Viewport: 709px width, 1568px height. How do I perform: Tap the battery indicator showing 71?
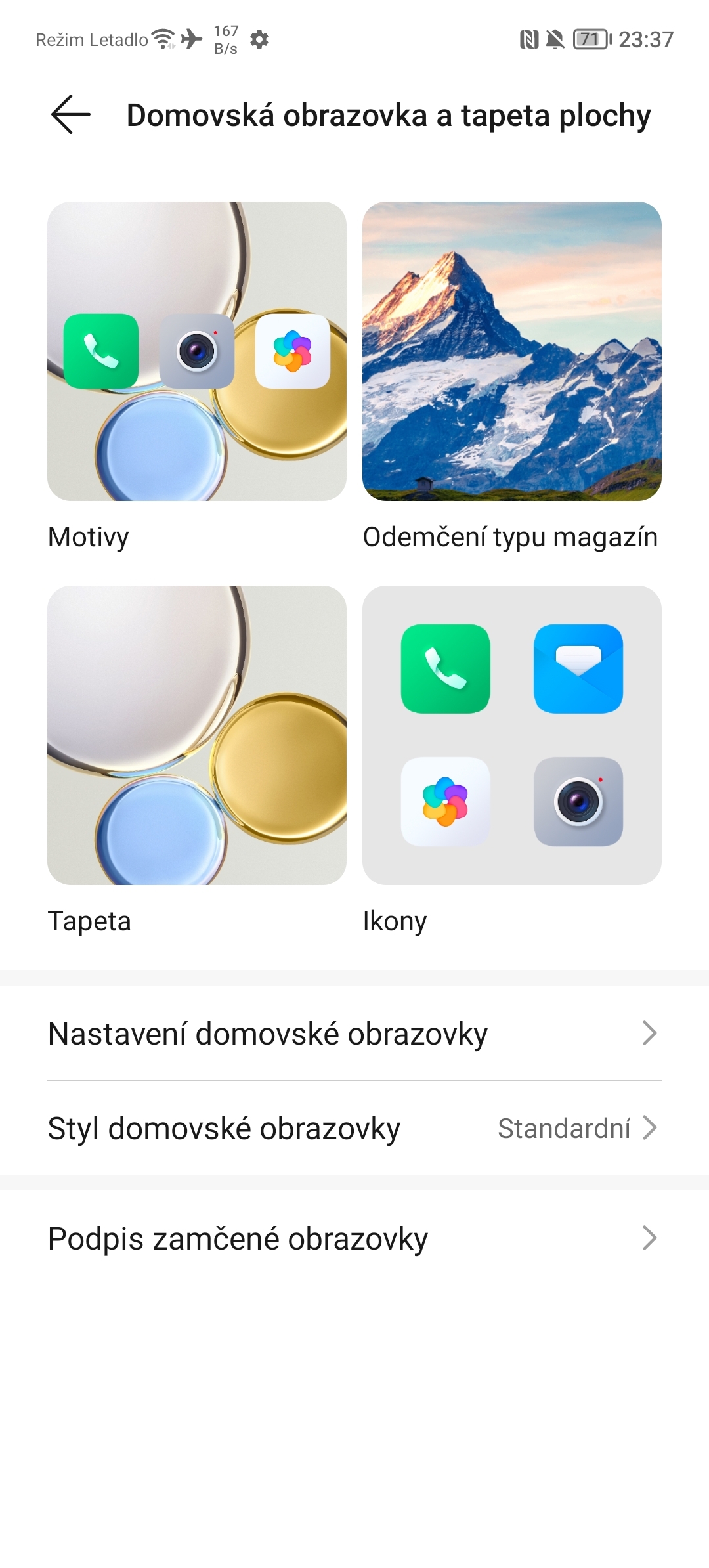click(590, 39)
